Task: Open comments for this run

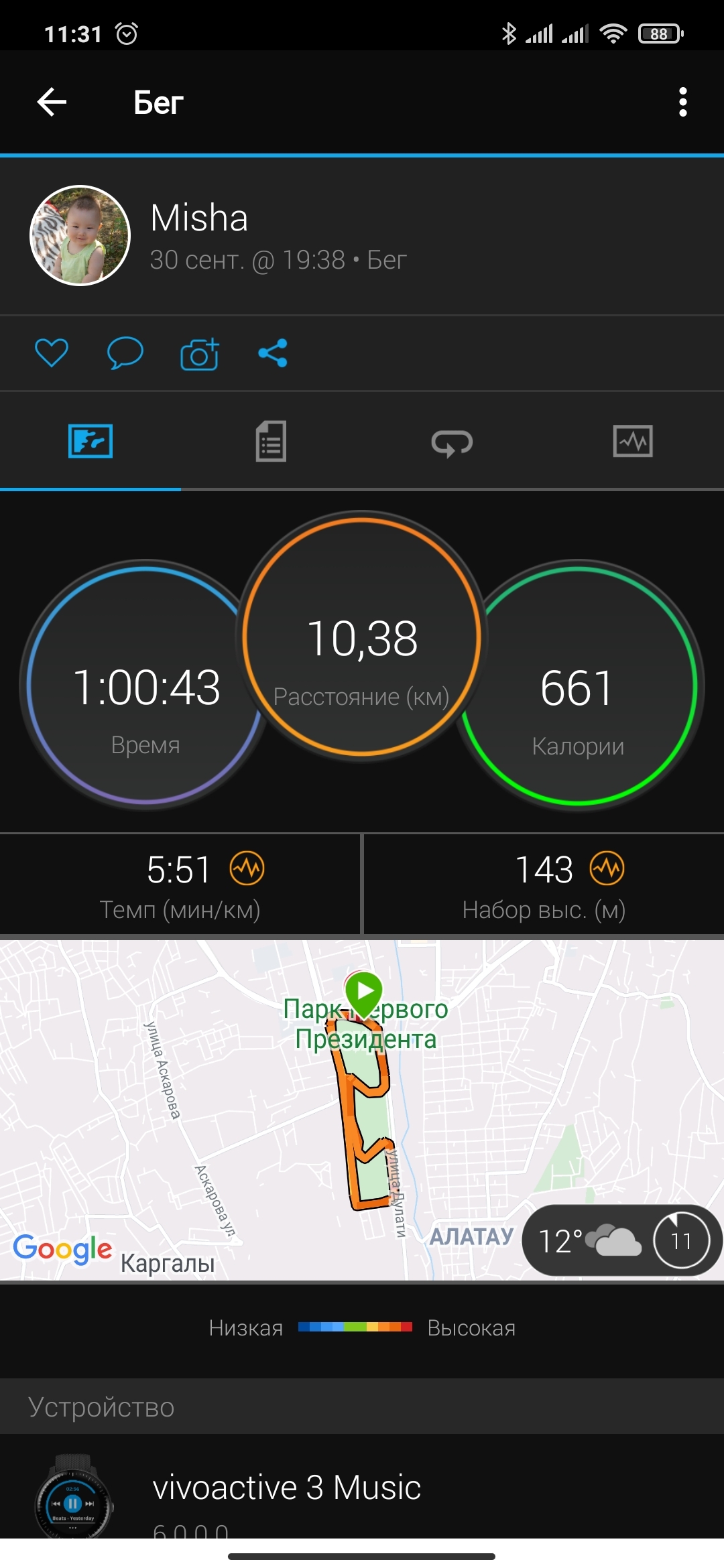Action: point(125,353)
